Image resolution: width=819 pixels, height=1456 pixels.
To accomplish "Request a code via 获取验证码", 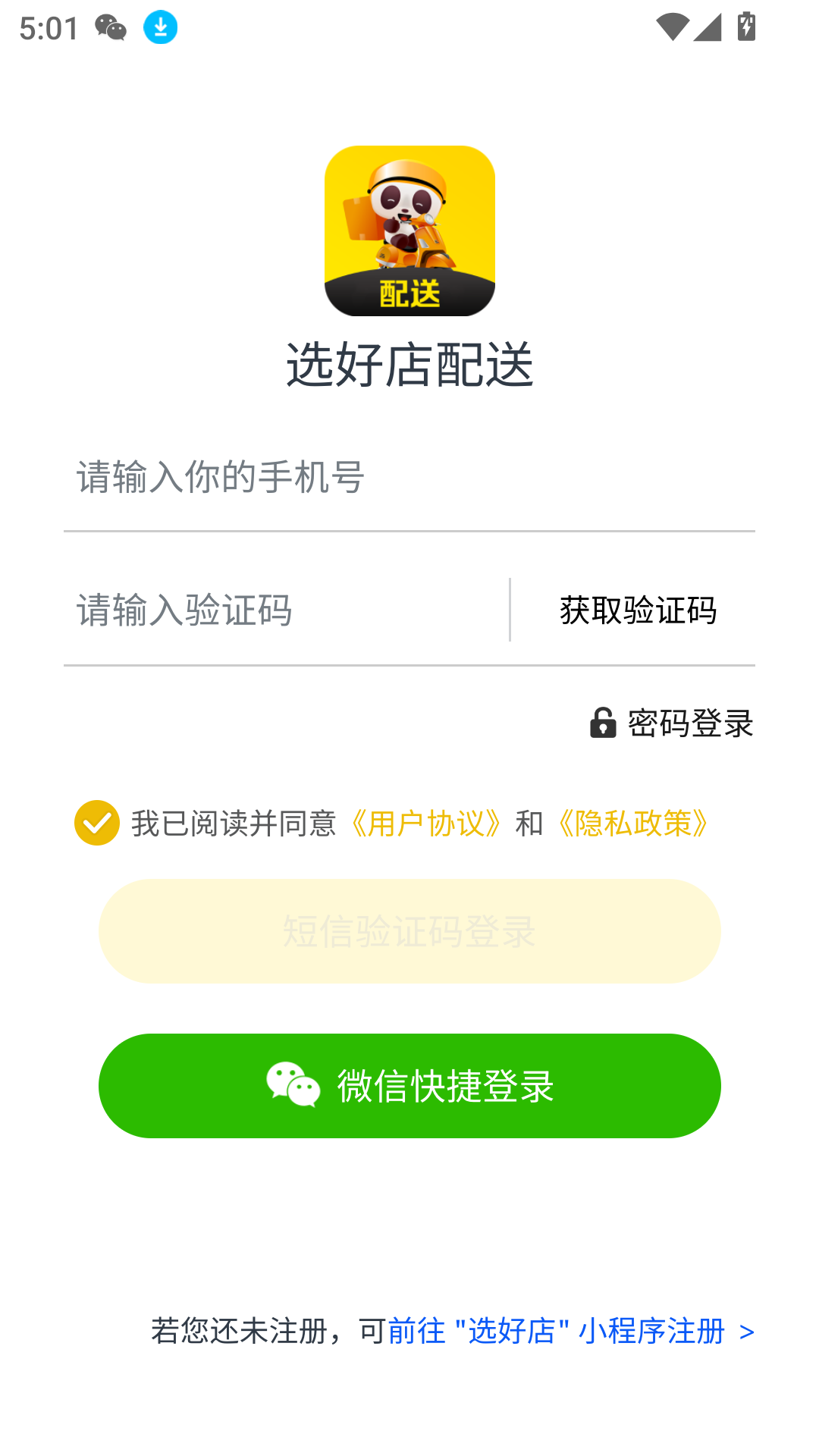I will [638, 610].
